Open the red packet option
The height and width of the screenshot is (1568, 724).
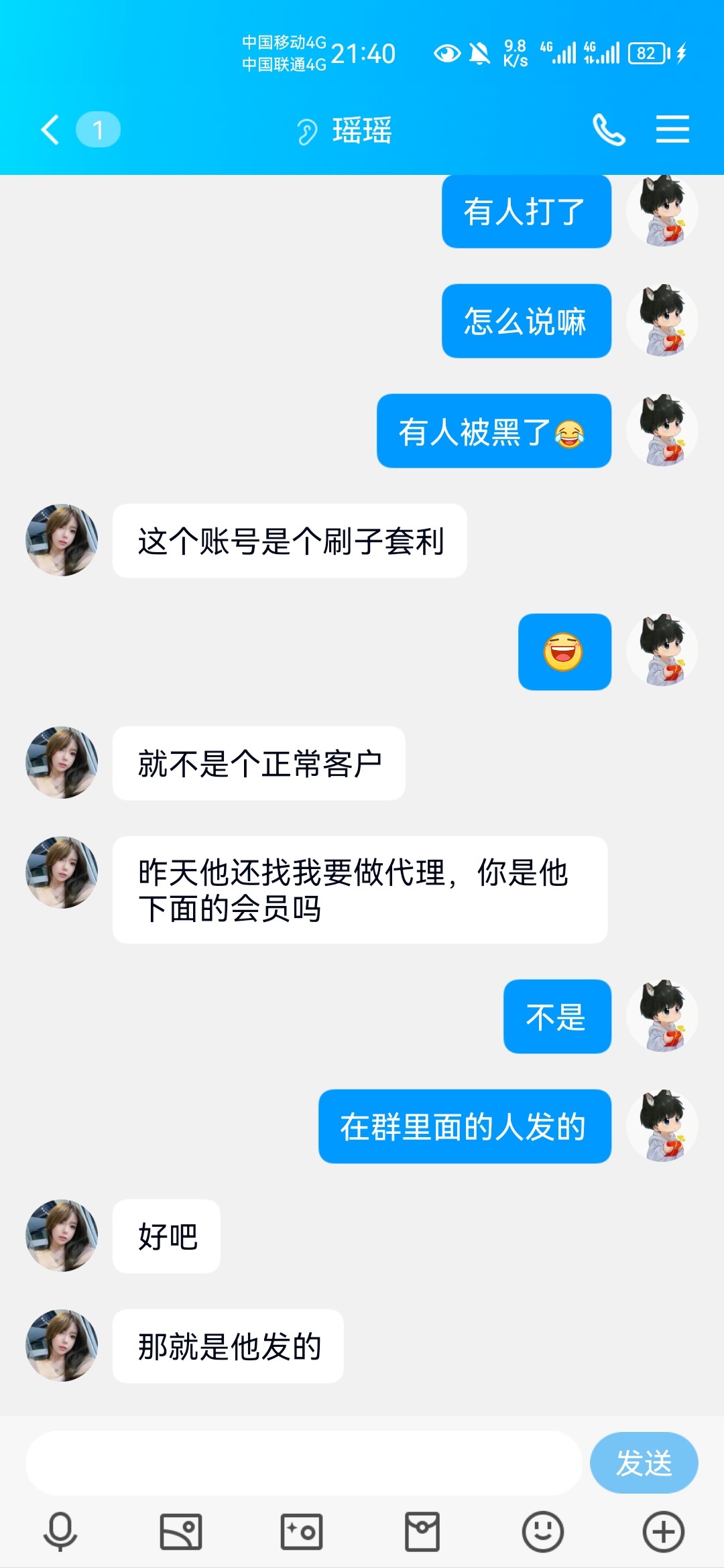point(422,1532)
